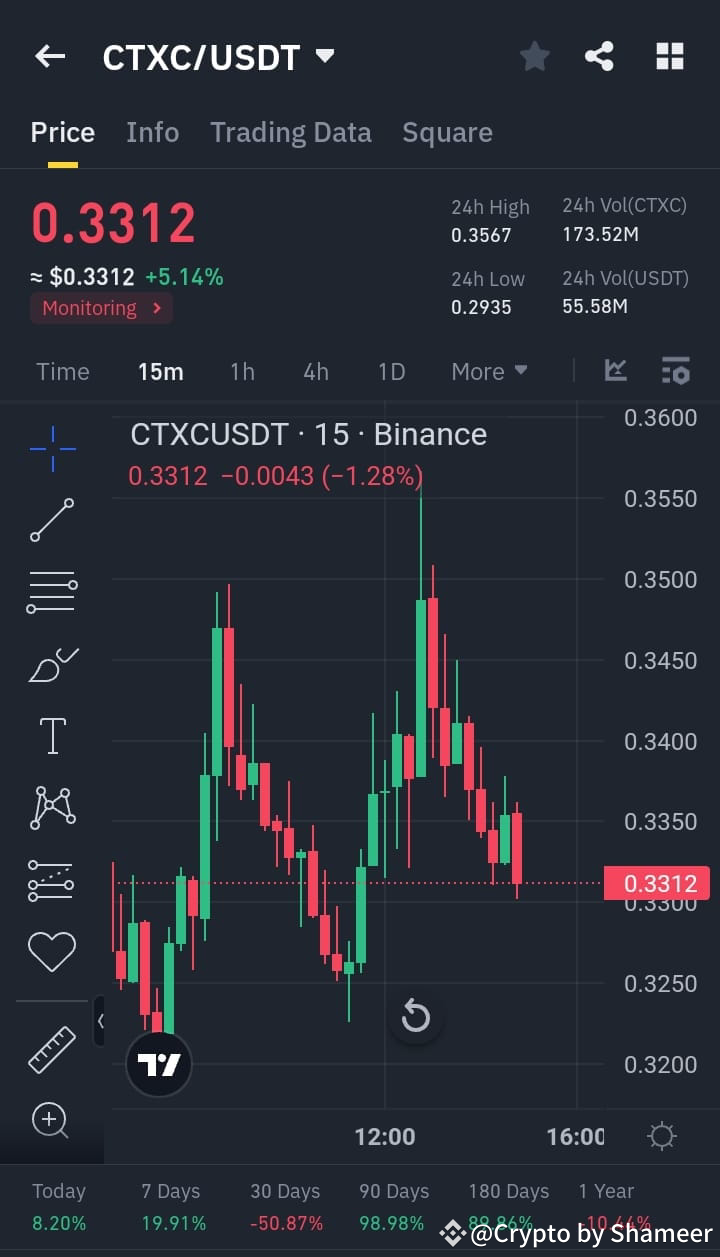Toggle the favorite star for CTXC/USDT
The image size is (720, 1257).
click(x=534, y=56)
